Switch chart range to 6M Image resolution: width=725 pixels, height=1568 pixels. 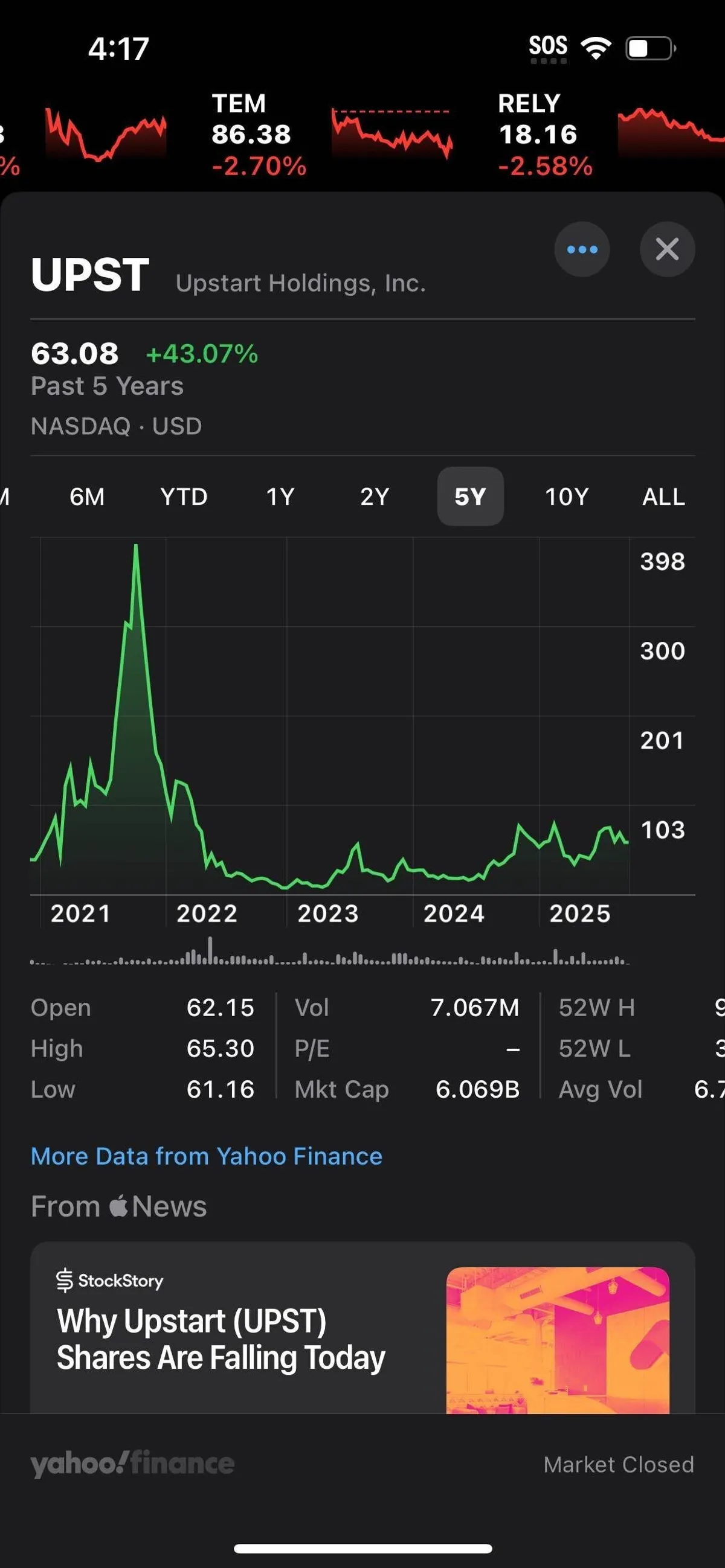(87, 497)
